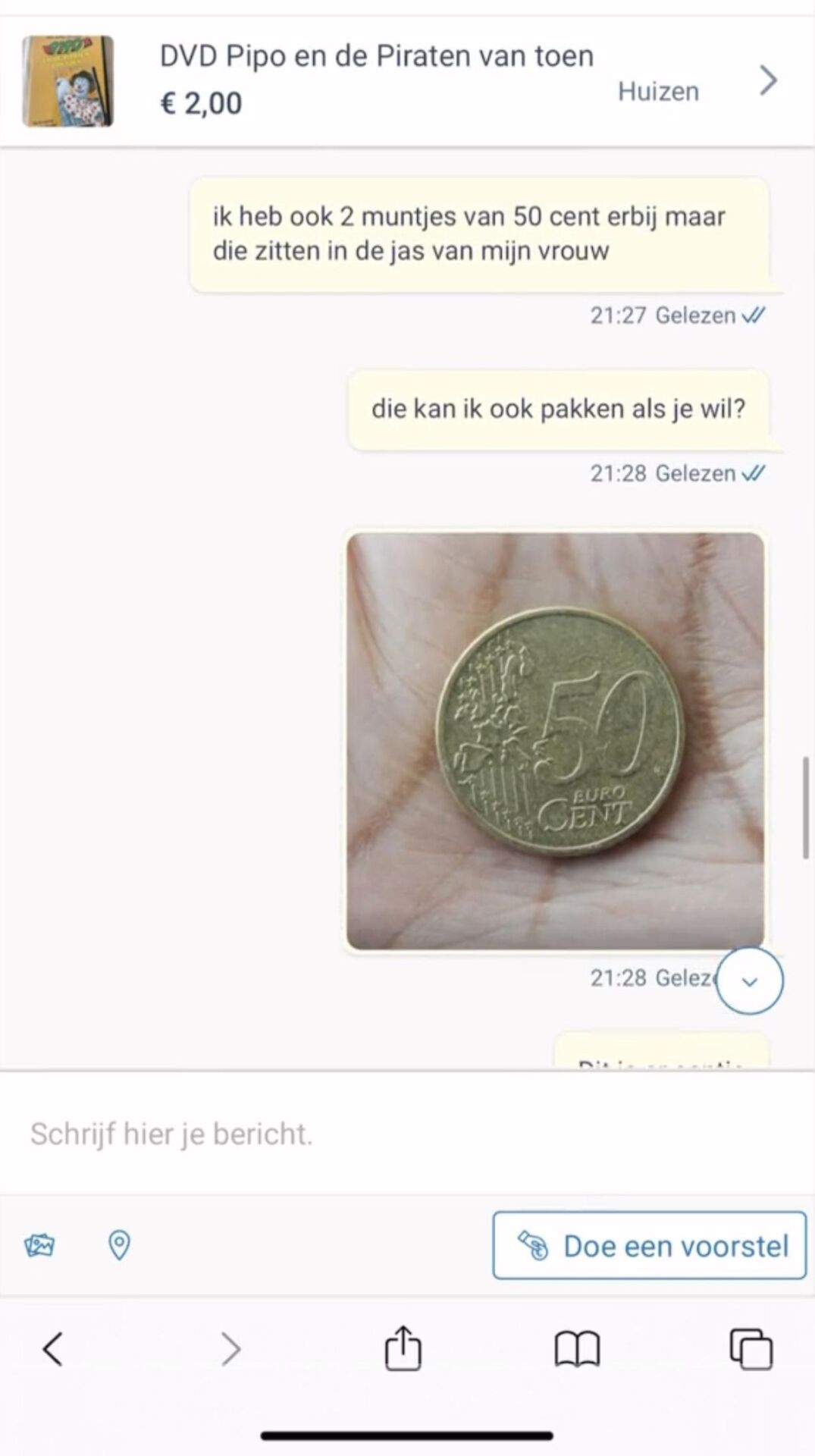This screenshot has height=1456, width=815.
Task: Attach a photo to the message
Action: click(39, 1245)
